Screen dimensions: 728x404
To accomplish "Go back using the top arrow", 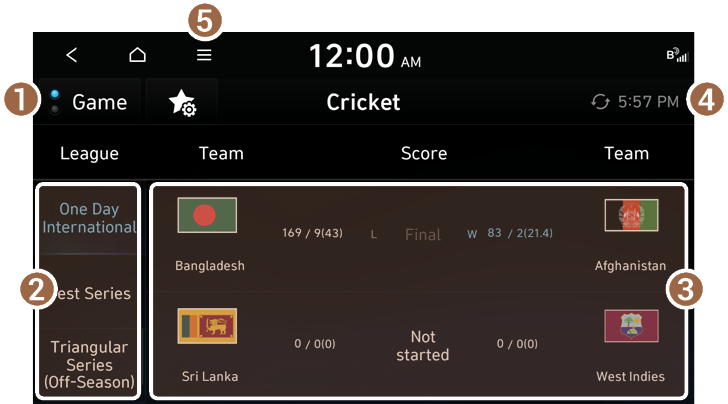I will click(71, 56).
